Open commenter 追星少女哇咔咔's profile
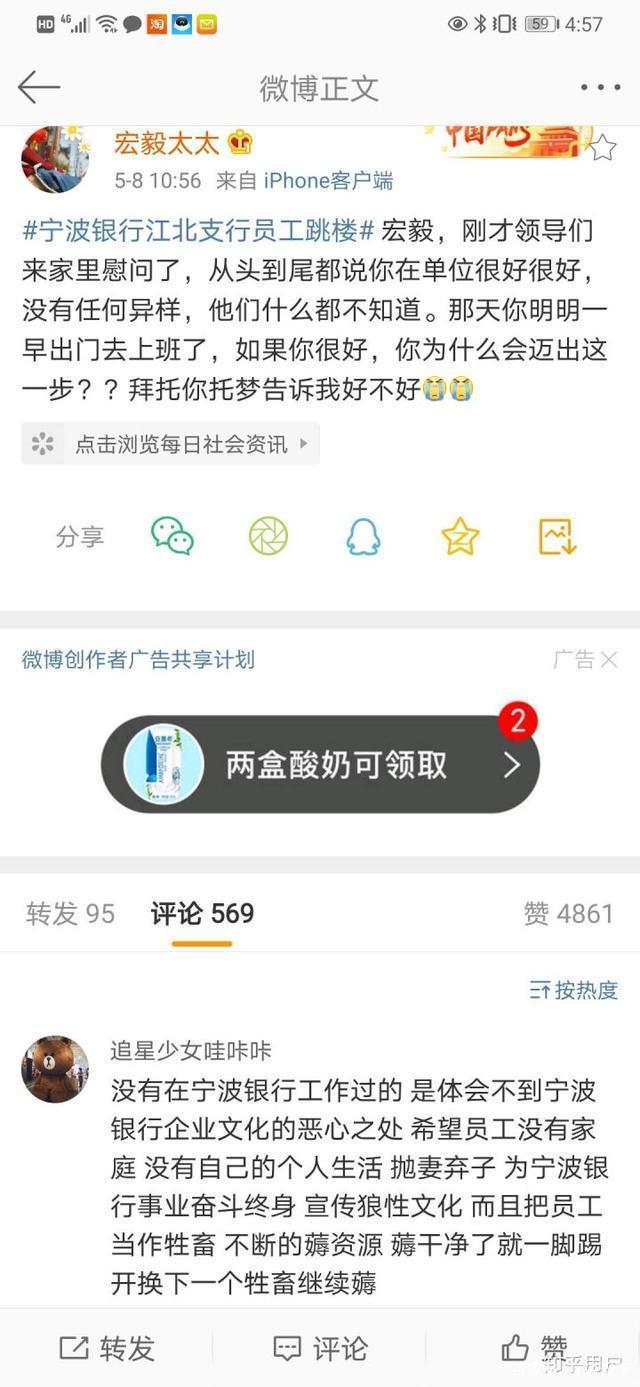640x1387 pixels. [55, 1068]
